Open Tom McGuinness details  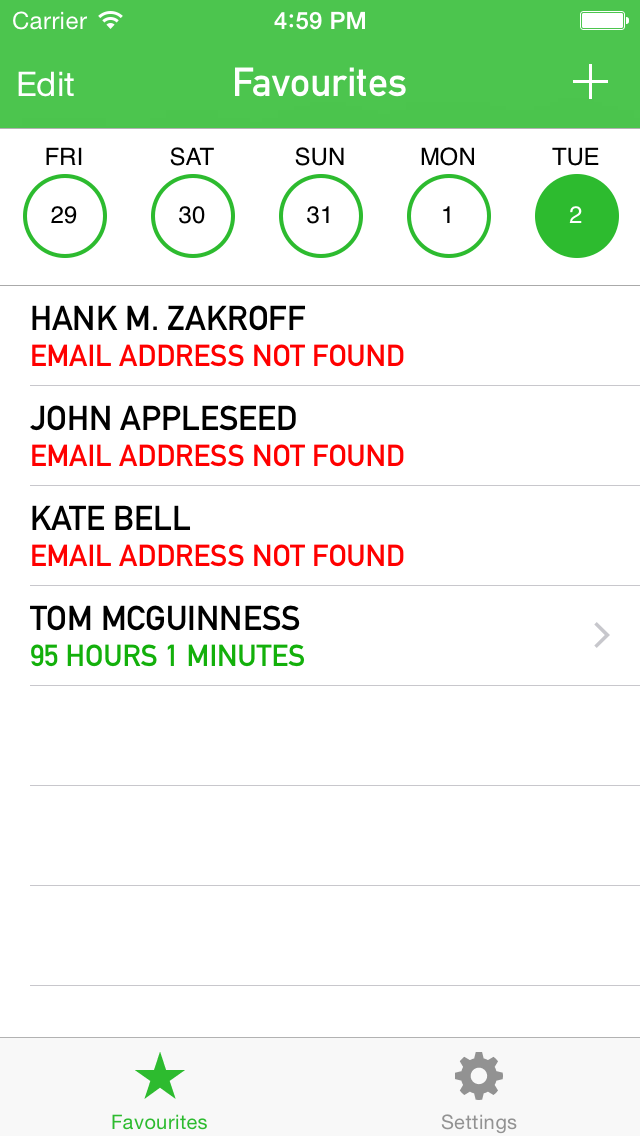(x=320, y=636)
